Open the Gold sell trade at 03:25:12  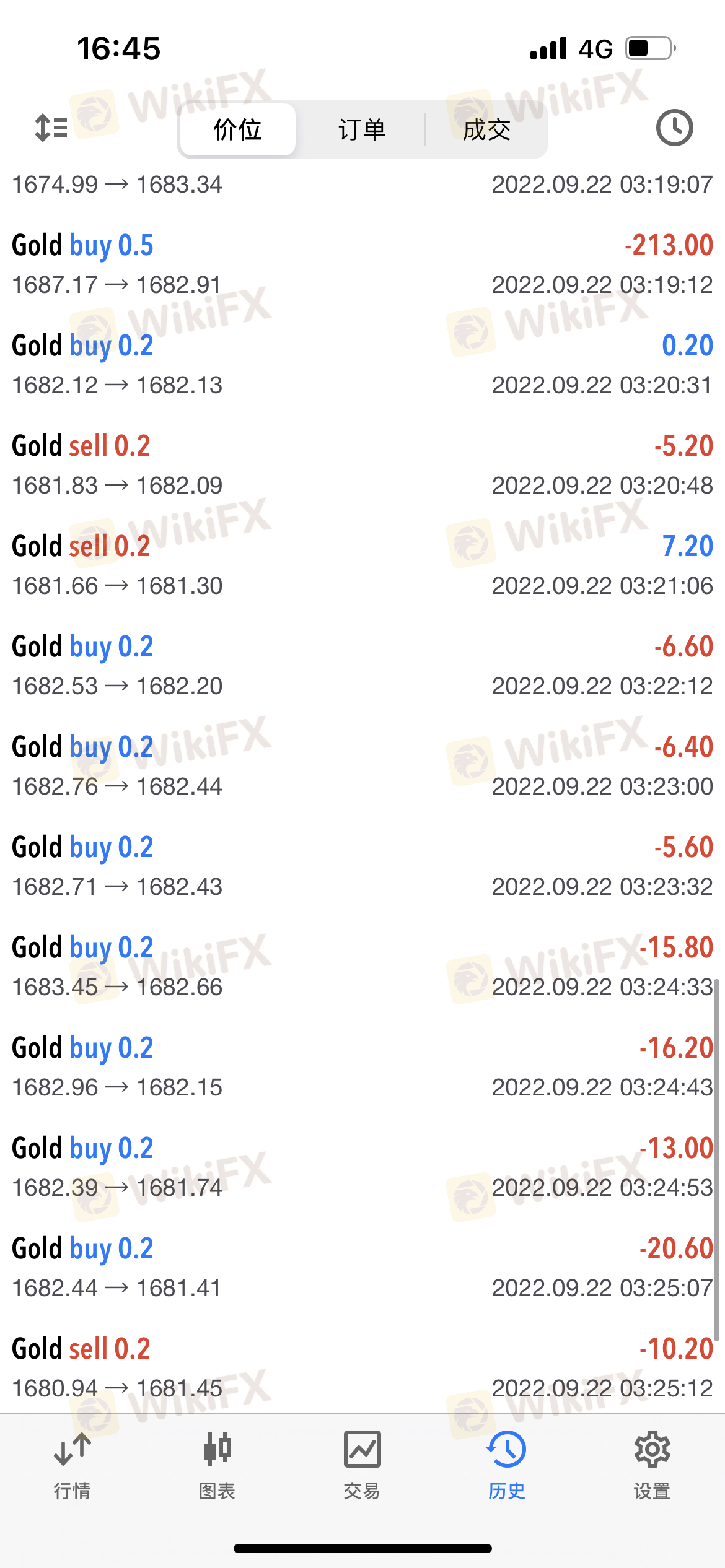pos(362,1369)
